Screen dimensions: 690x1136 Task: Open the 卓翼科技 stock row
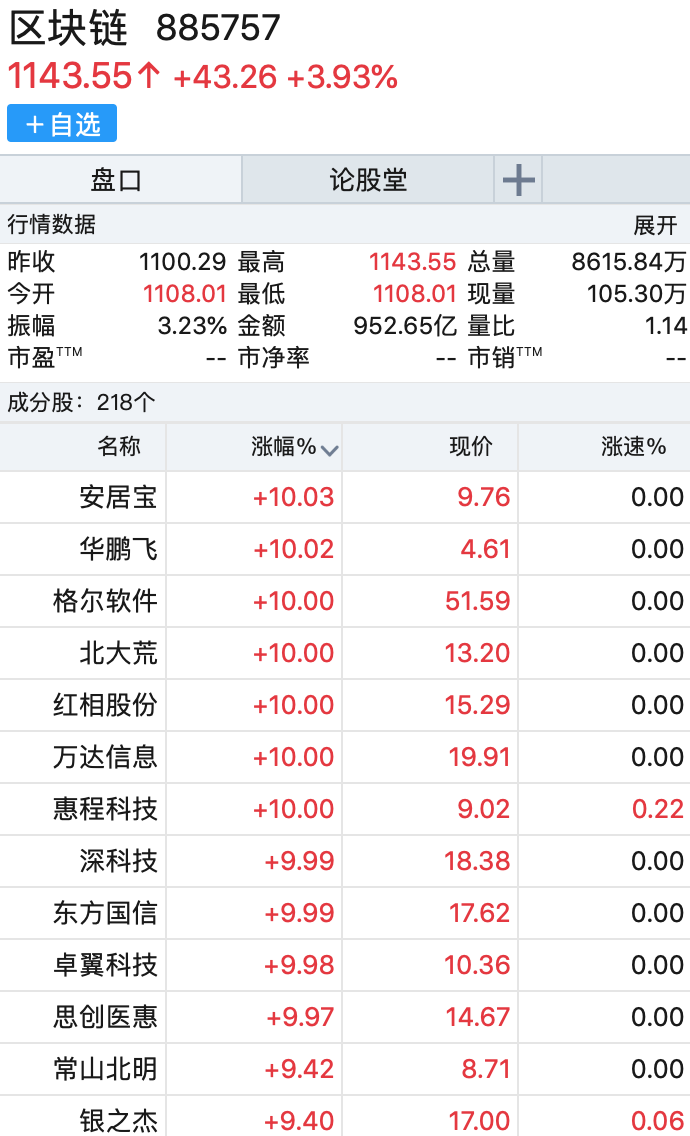(345, 965)
